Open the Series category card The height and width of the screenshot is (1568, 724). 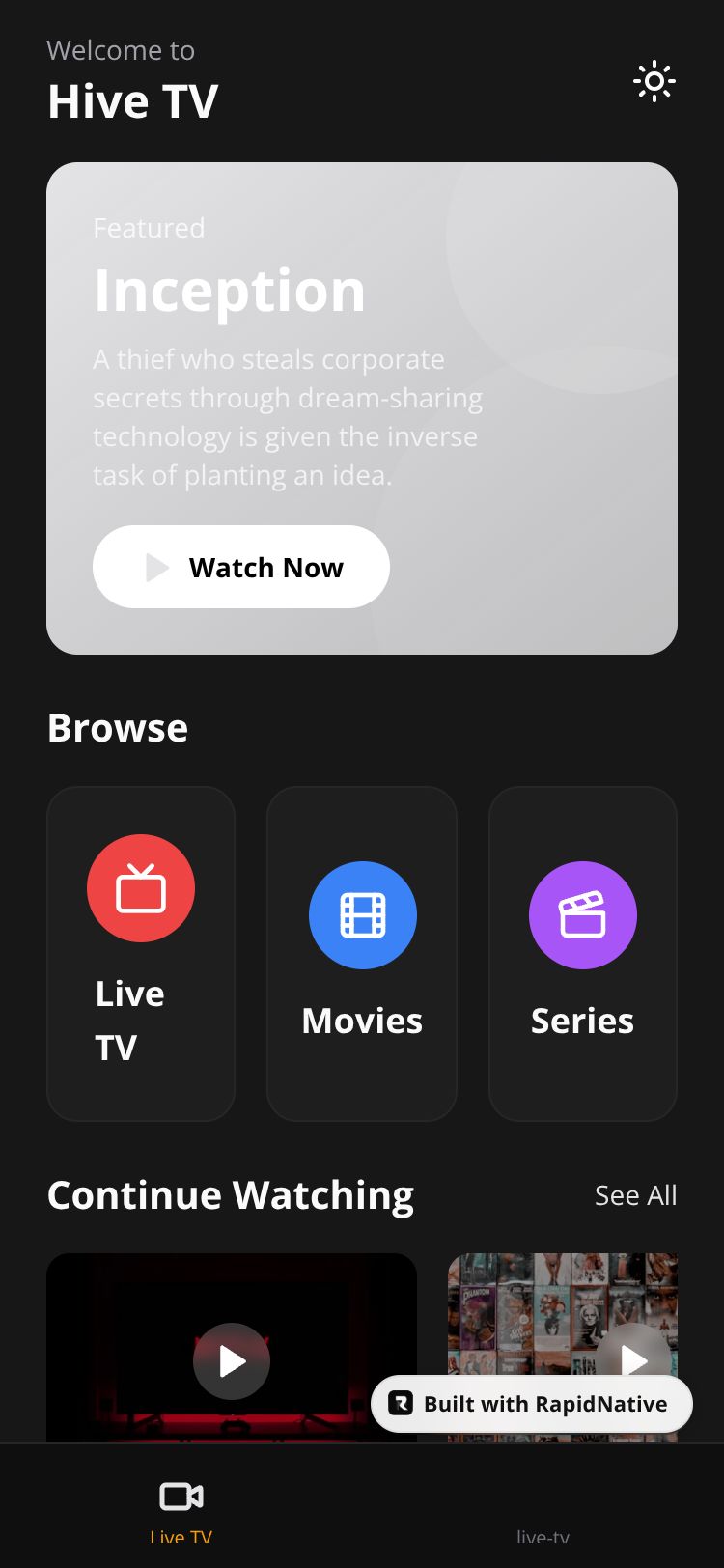[582, 953]
